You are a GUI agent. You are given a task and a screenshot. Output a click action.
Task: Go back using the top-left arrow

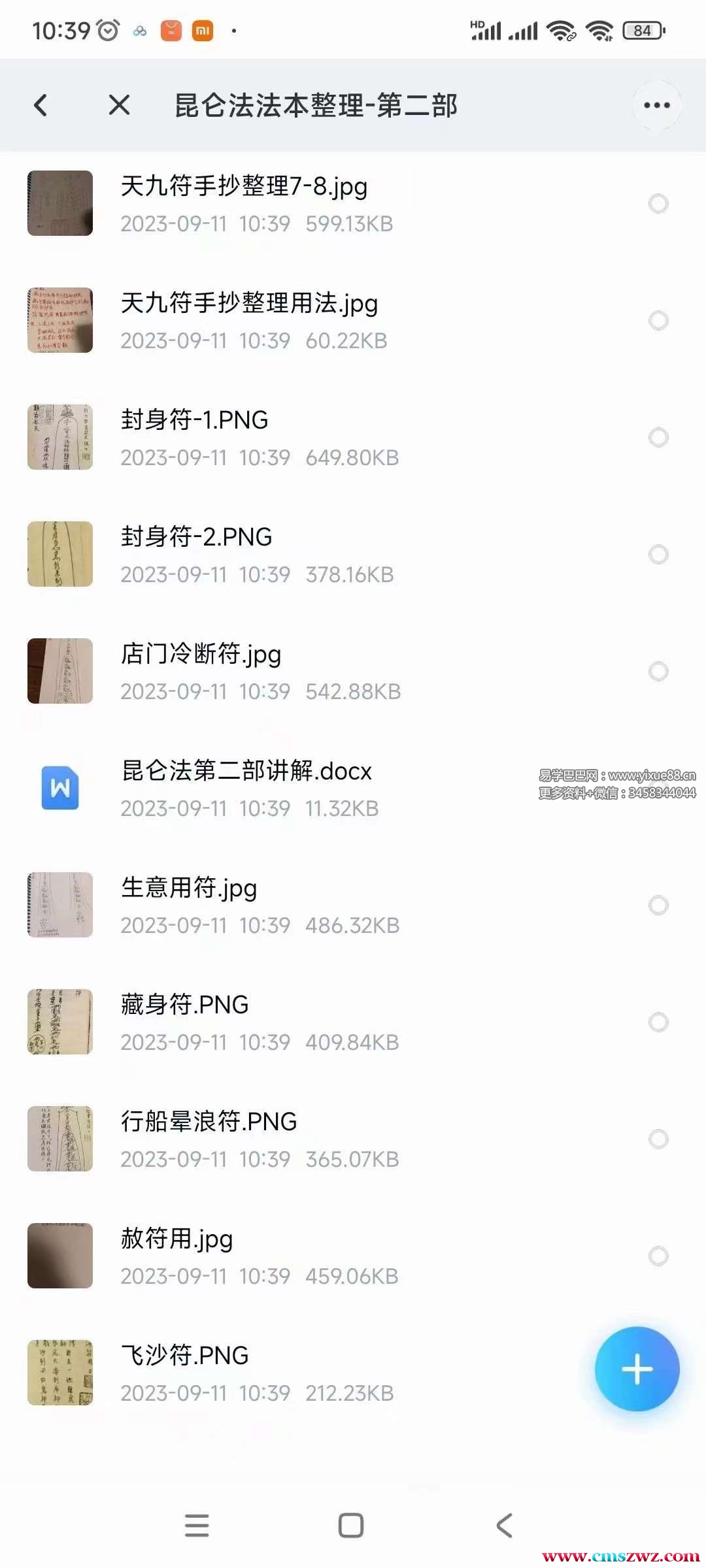41,105
